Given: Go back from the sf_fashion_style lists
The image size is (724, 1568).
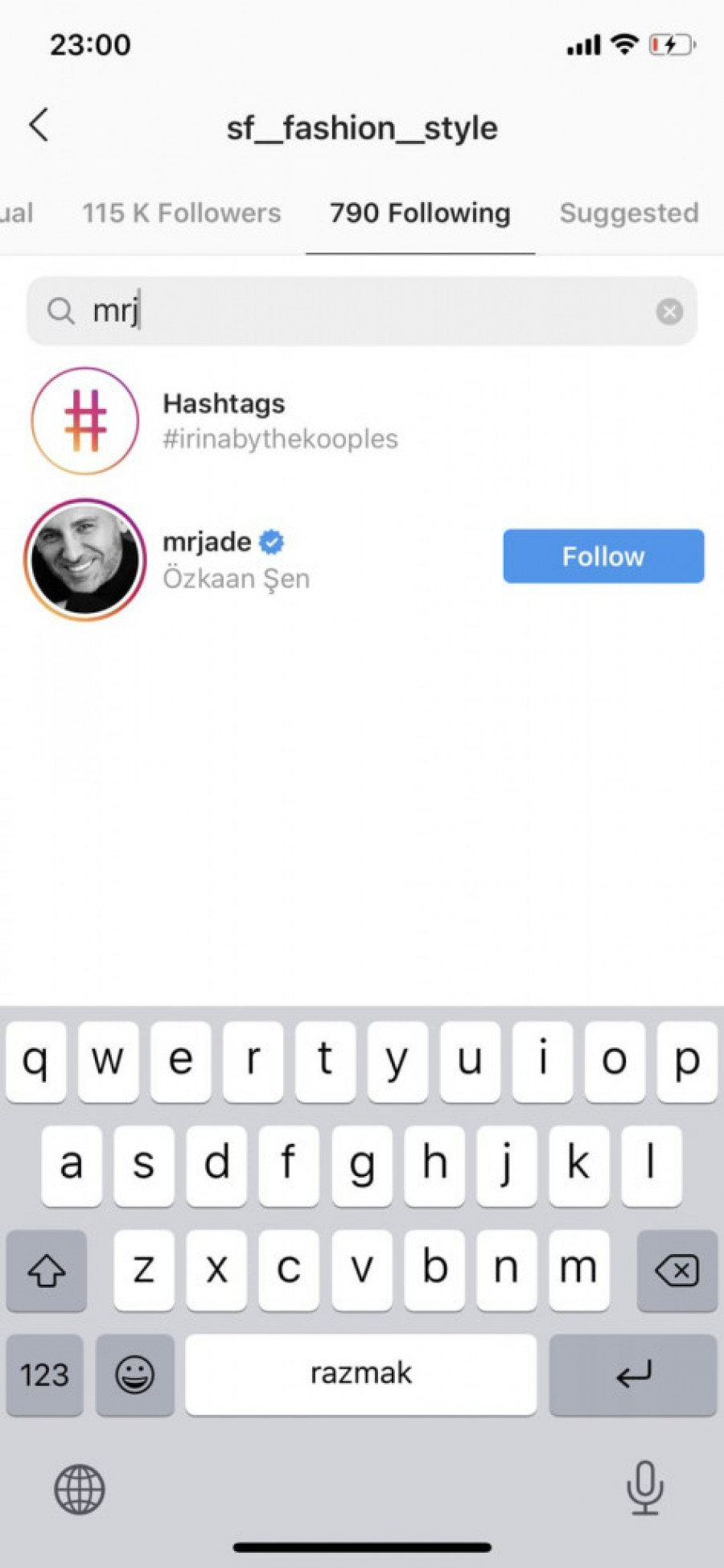Looking at the screenshot, I should point(39,126).
